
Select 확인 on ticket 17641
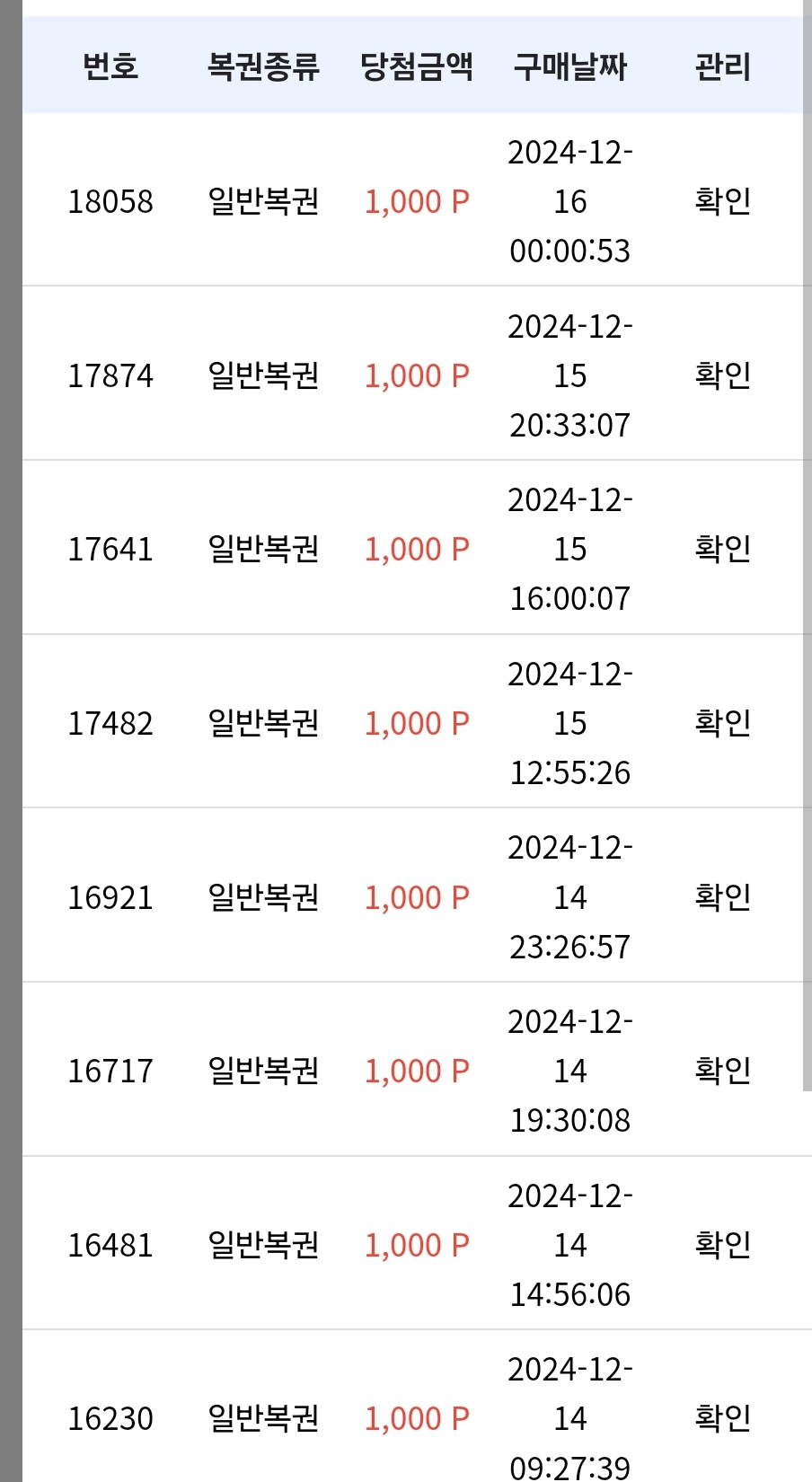coord(723,548)
